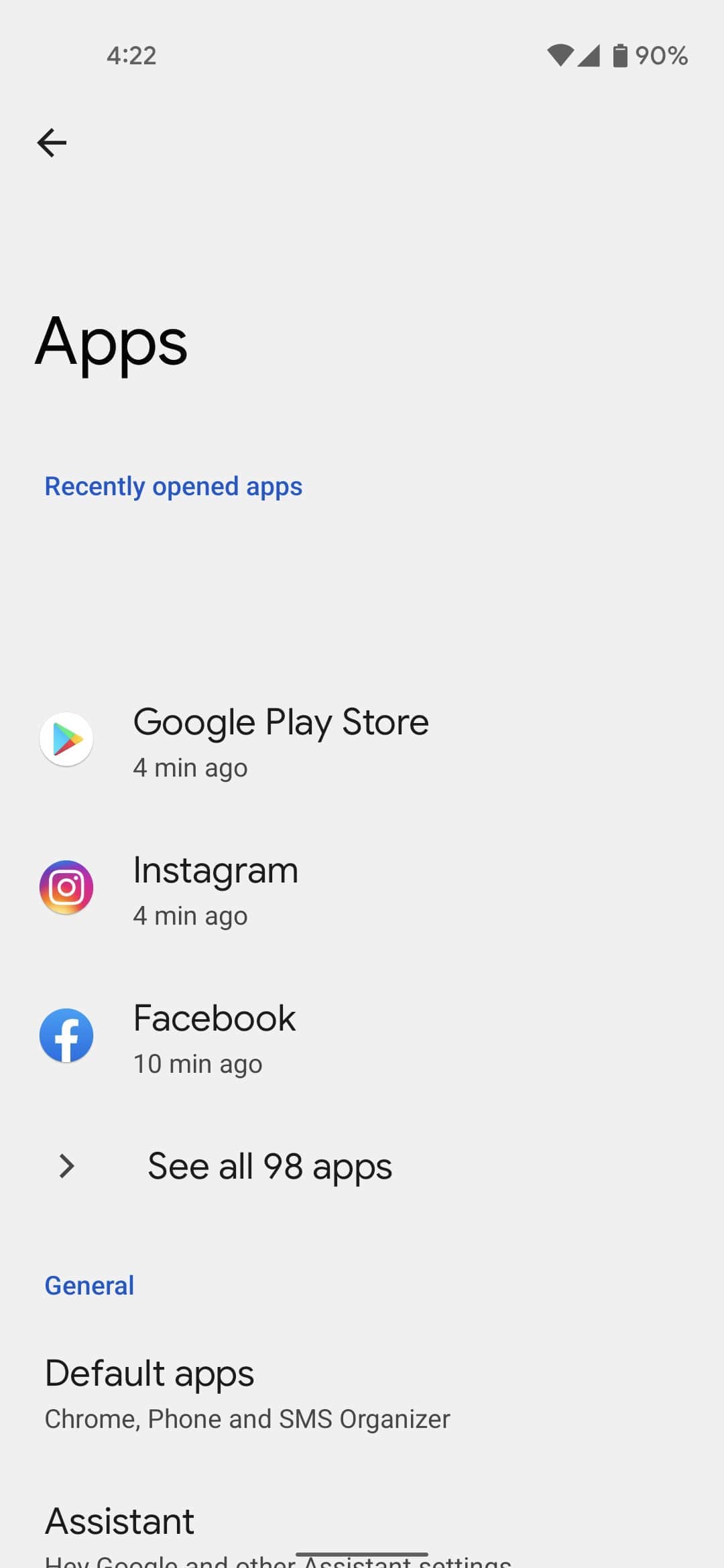724x1568 pixels.
Task: Tap the battery status icon
Action: (x=620, y=56)
